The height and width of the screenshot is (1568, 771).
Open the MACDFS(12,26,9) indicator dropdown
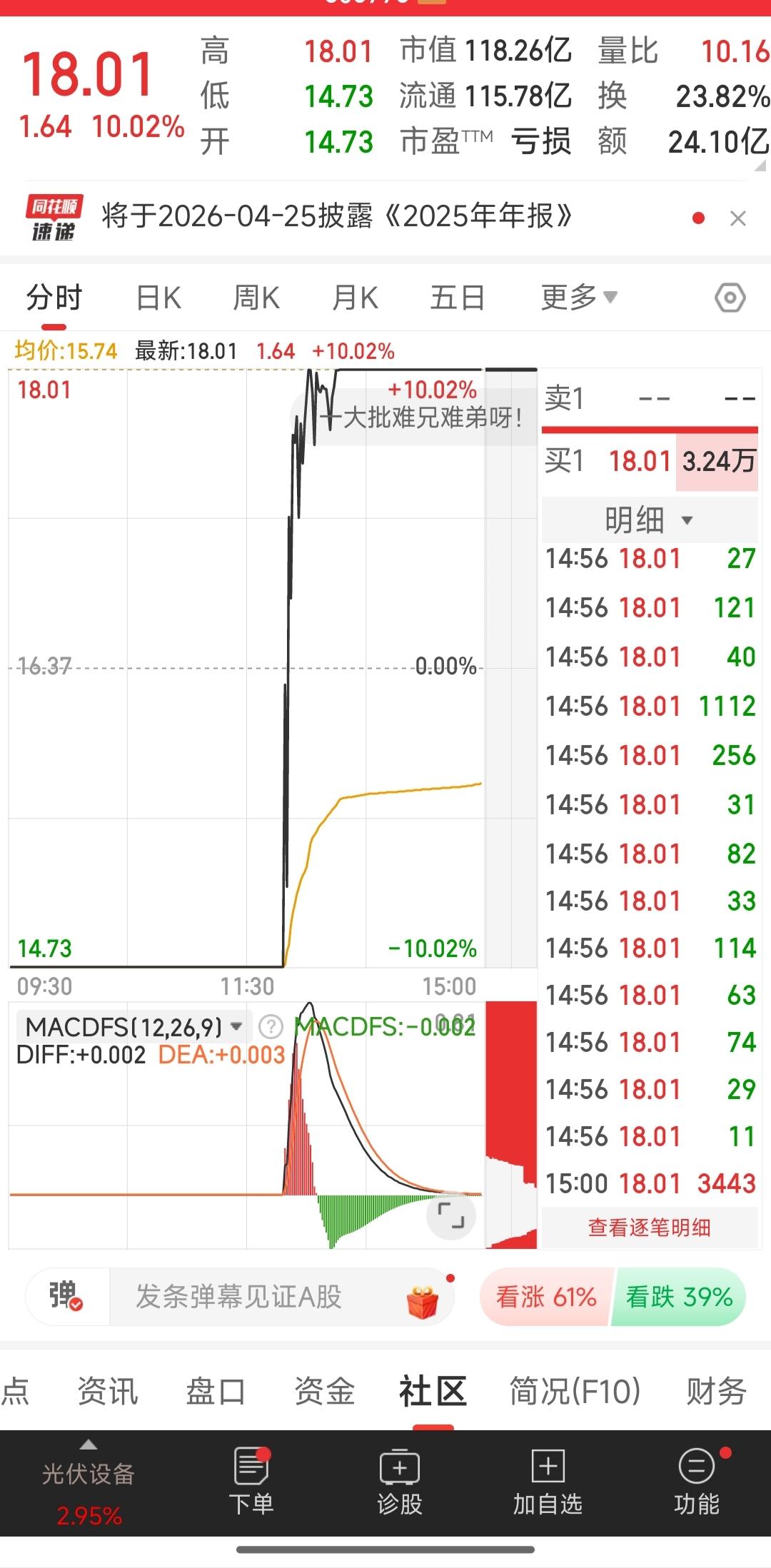coord(132,1026)
